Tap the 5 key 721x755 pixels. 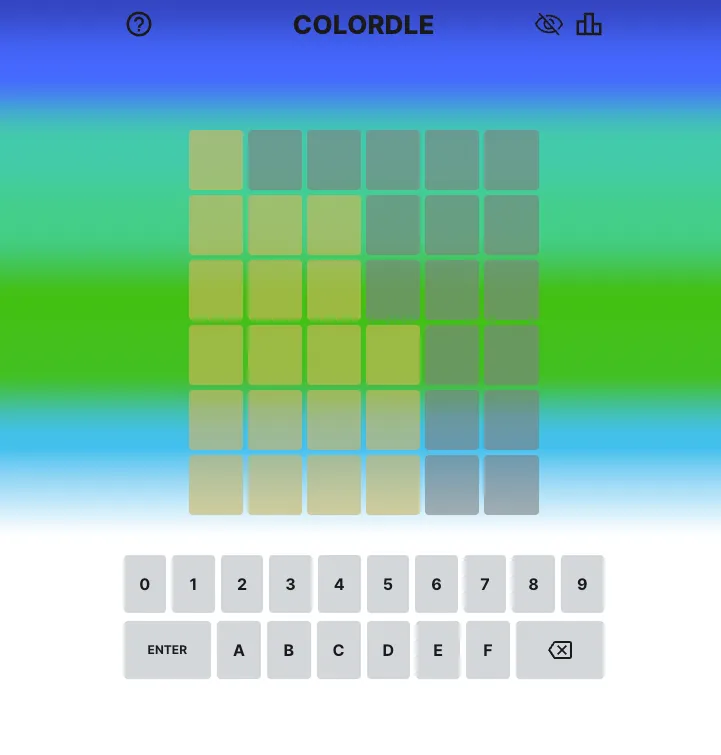(x=388, y=584)
